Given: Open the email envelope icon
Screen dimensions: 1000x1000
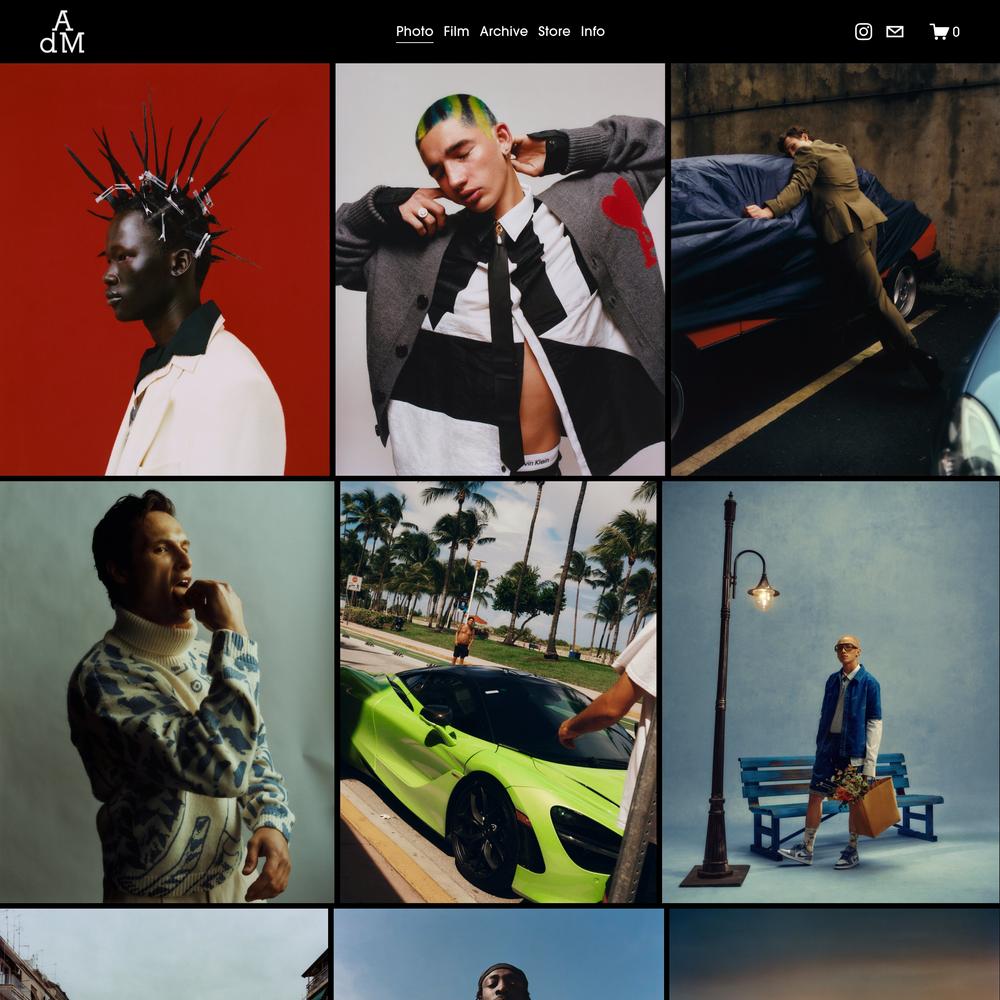Looking at the screenshot, I should point(895,32).
